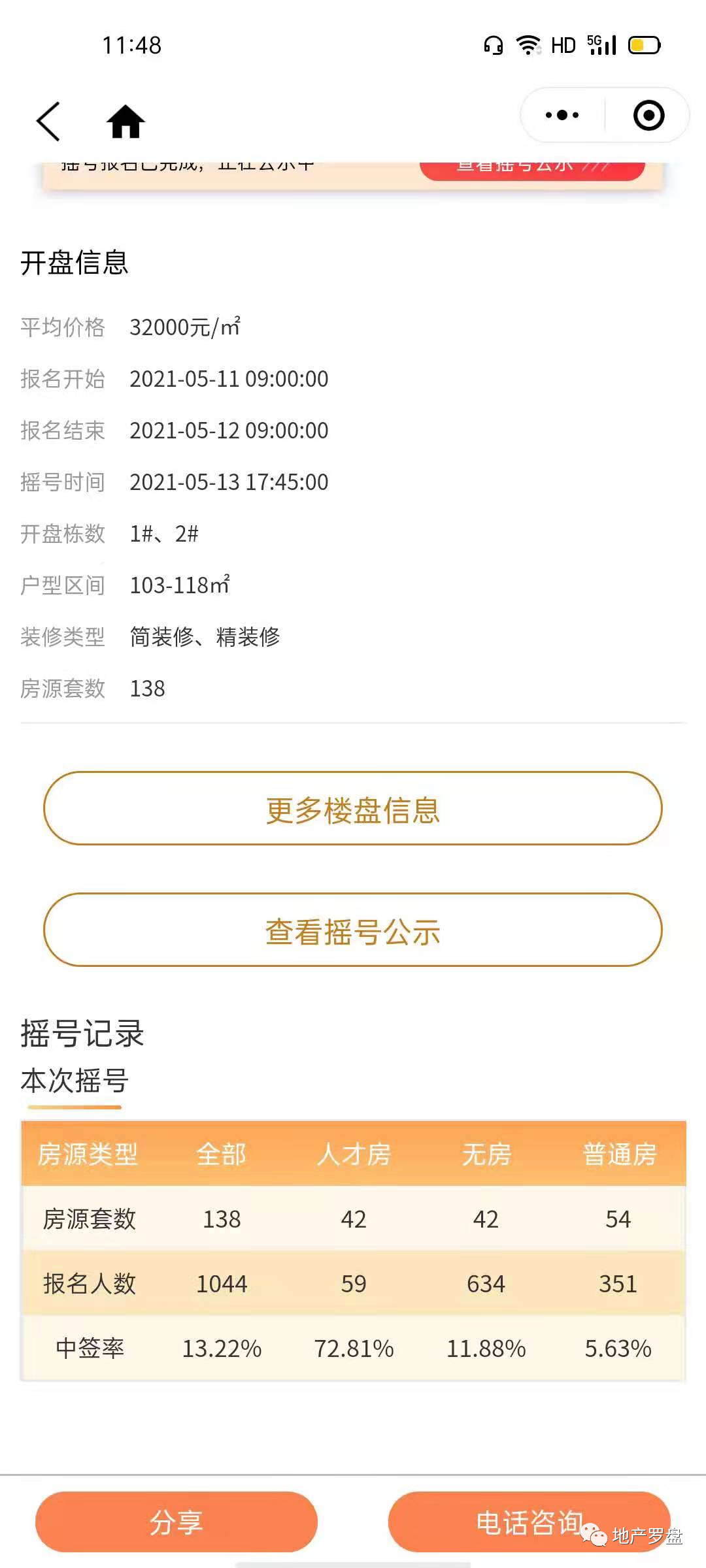Select the 本次摇号 tab
This screenshot has height=1568, width=706.
tap(75, 1081)
